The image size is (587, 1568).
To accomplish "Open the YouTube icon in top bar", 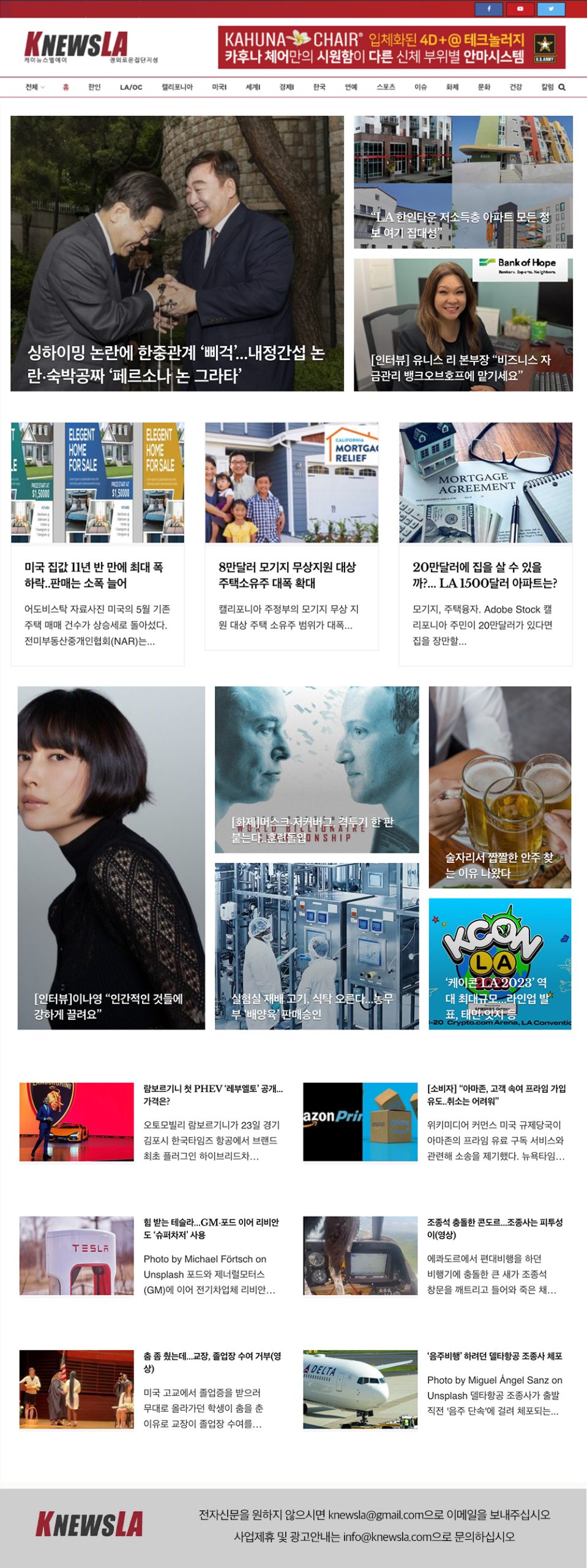I will pyautogui.click(x=520, y=9).
